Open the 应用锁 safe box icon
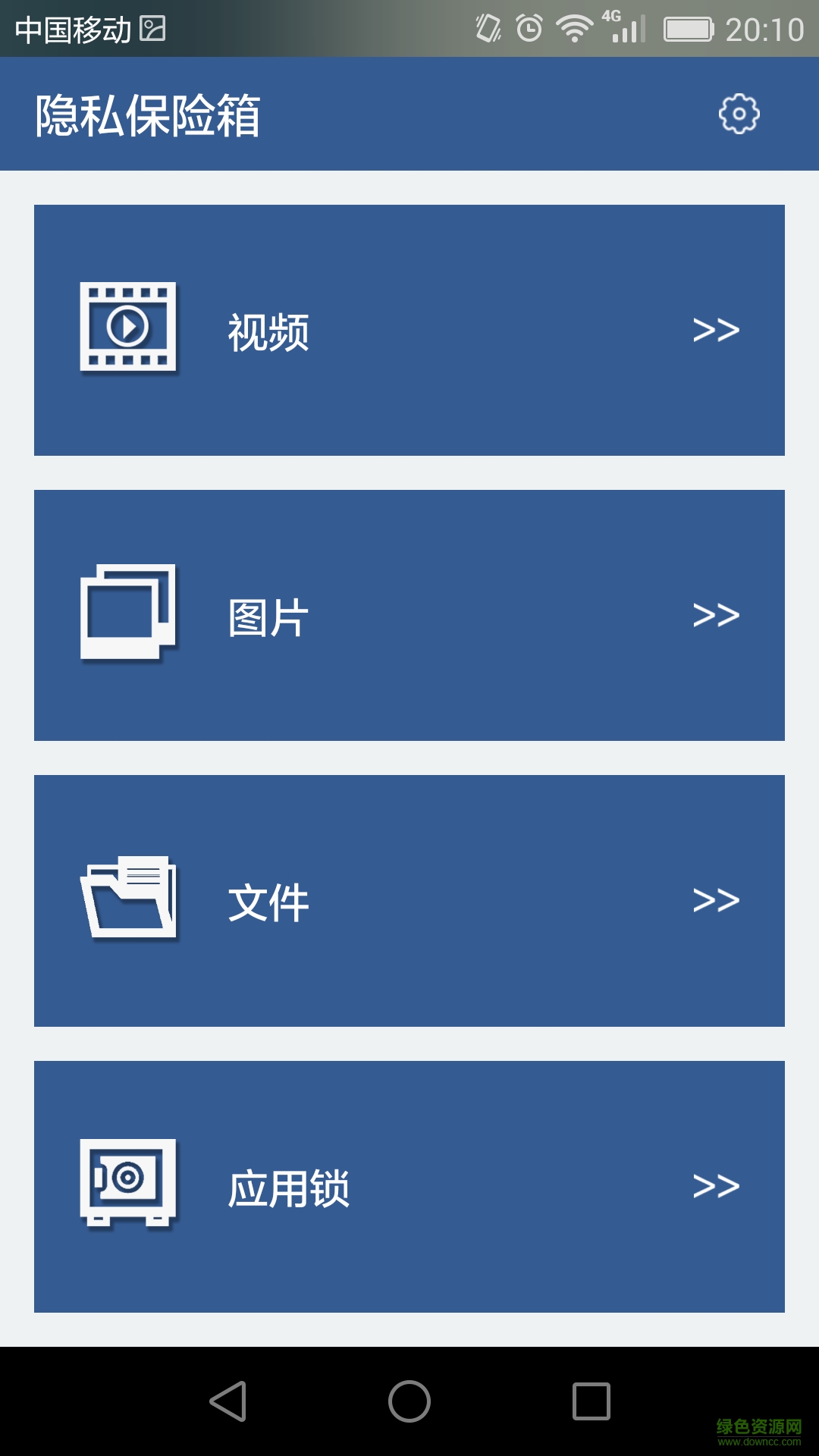Screen dimensions: 819x1456 129,1187
